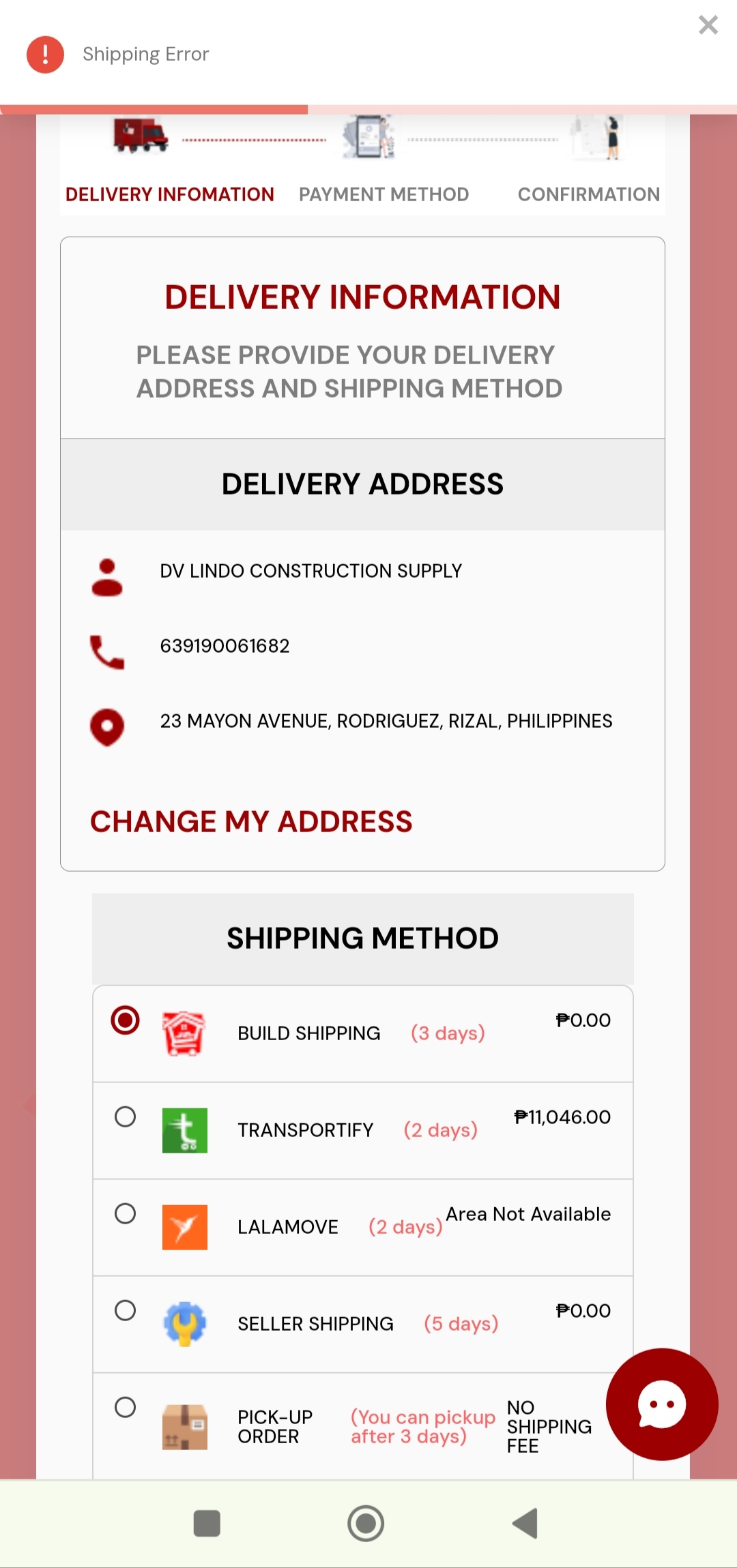737x1568 pixels.
Task: Select Pick-Up Order option
Action: (x=126, y=1408)
